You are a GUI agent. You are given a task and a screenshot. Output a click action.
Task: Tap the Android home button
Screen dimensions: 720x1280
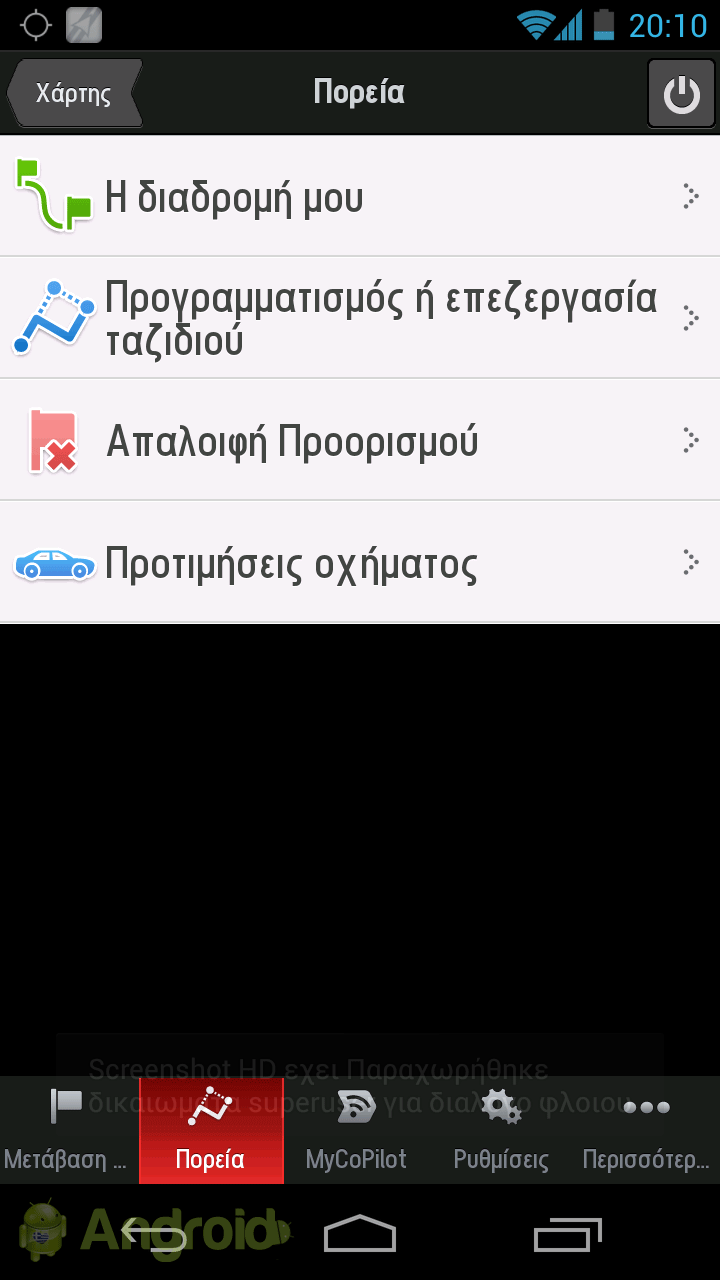click(x=360, y=1233)
